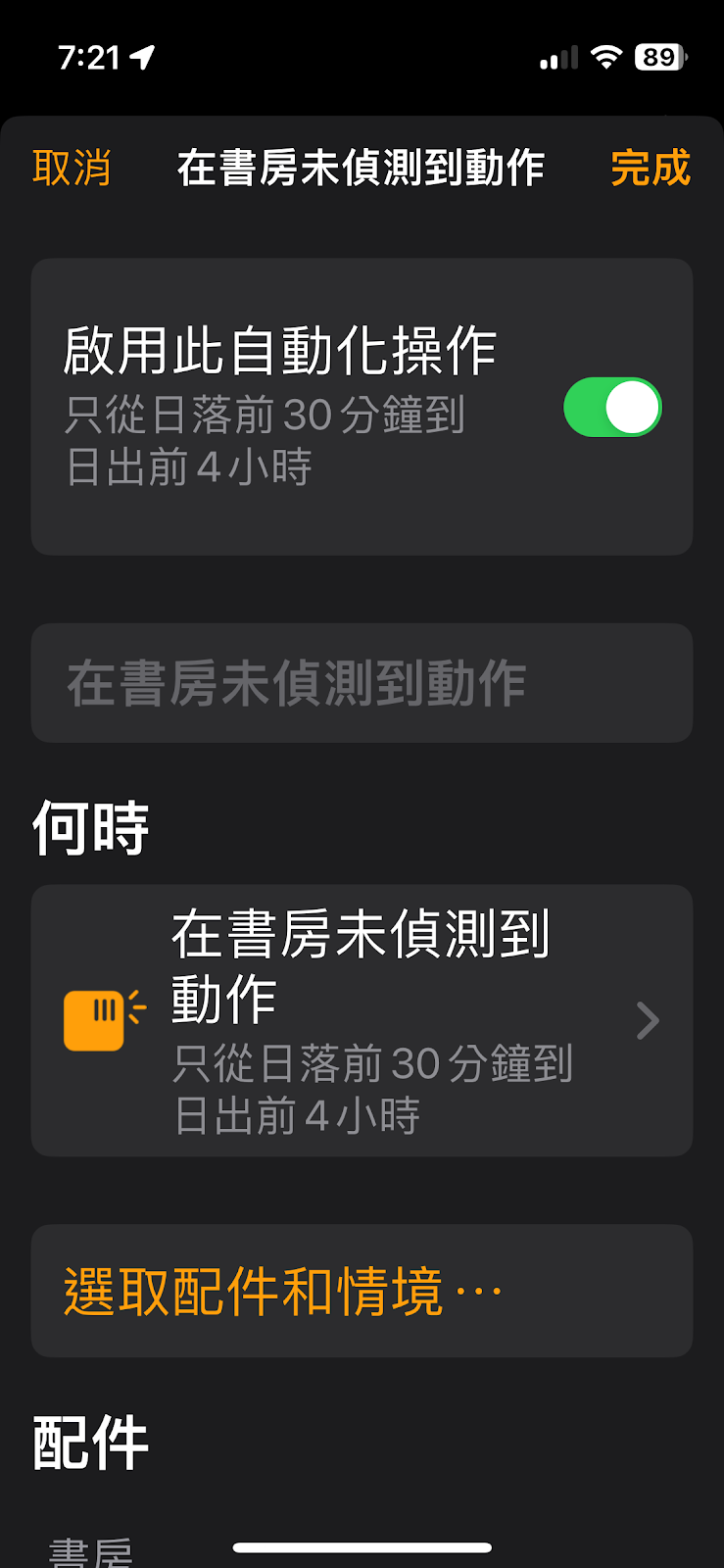Viewport: 724px width, 1568px height.
Task: Open the 在書房未偵測到動作 trigger row under 何時
Action: (362, 1020)
